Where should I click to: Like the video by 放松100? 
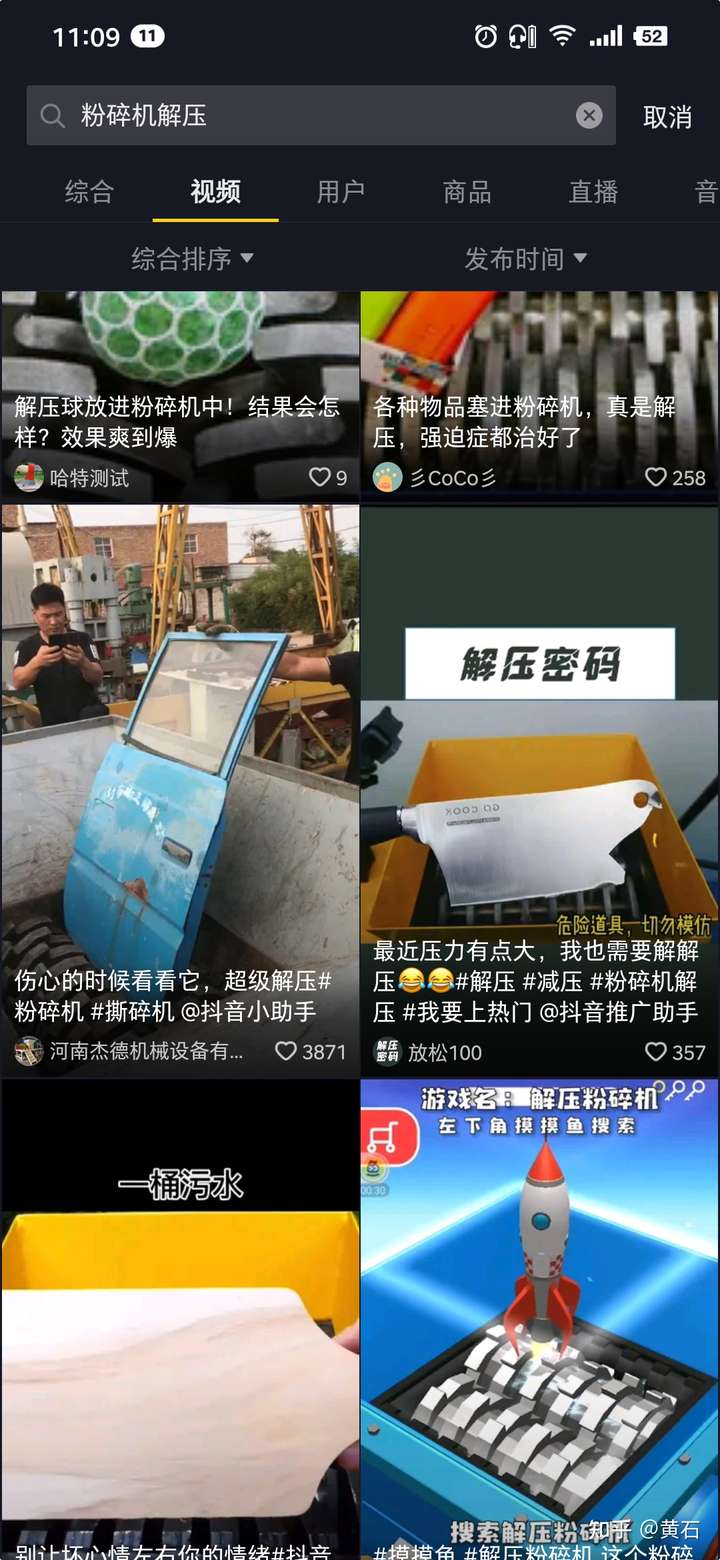click(x=656, y=1051)
